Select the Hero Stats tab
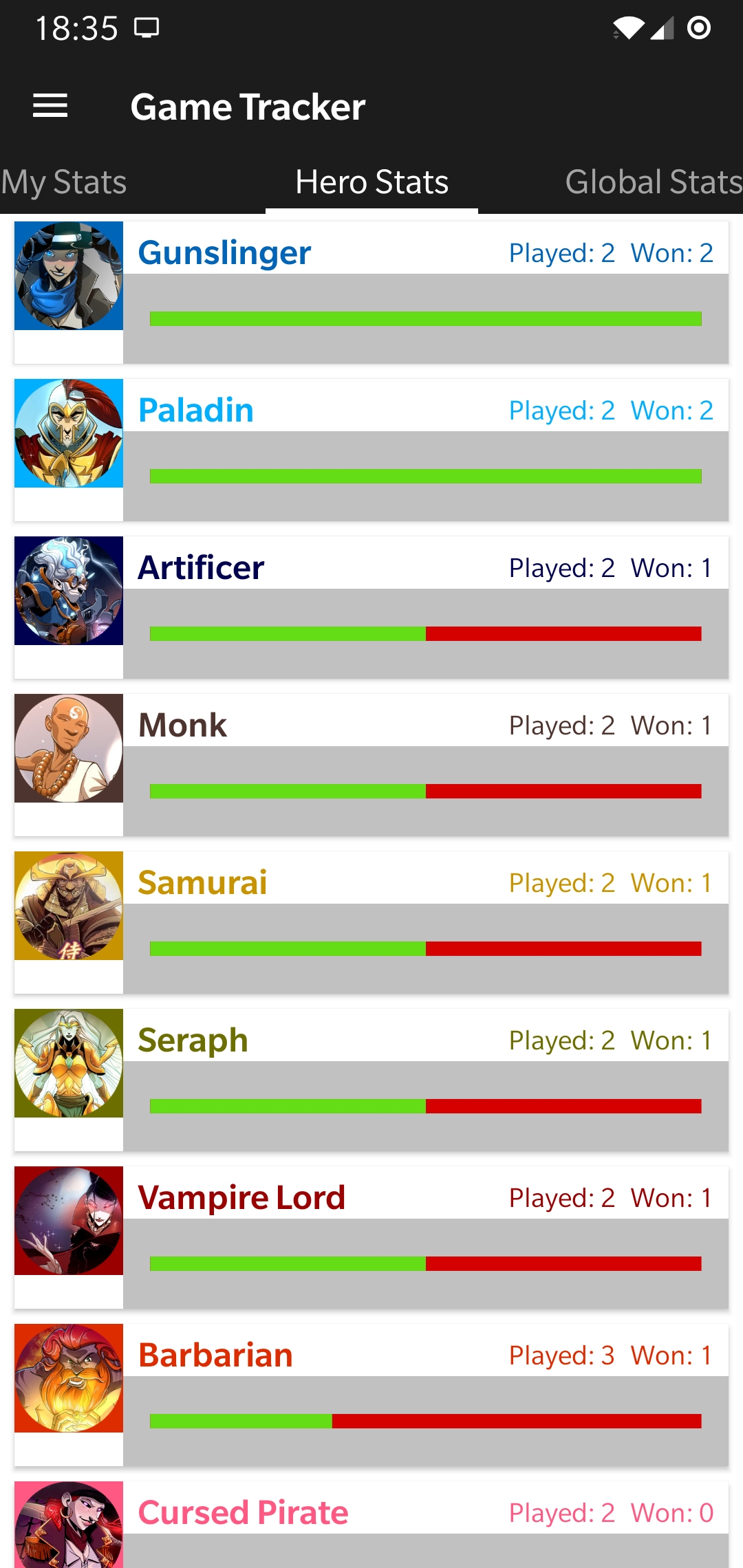This screenshot has height=1568, width=743. (371, 182)
